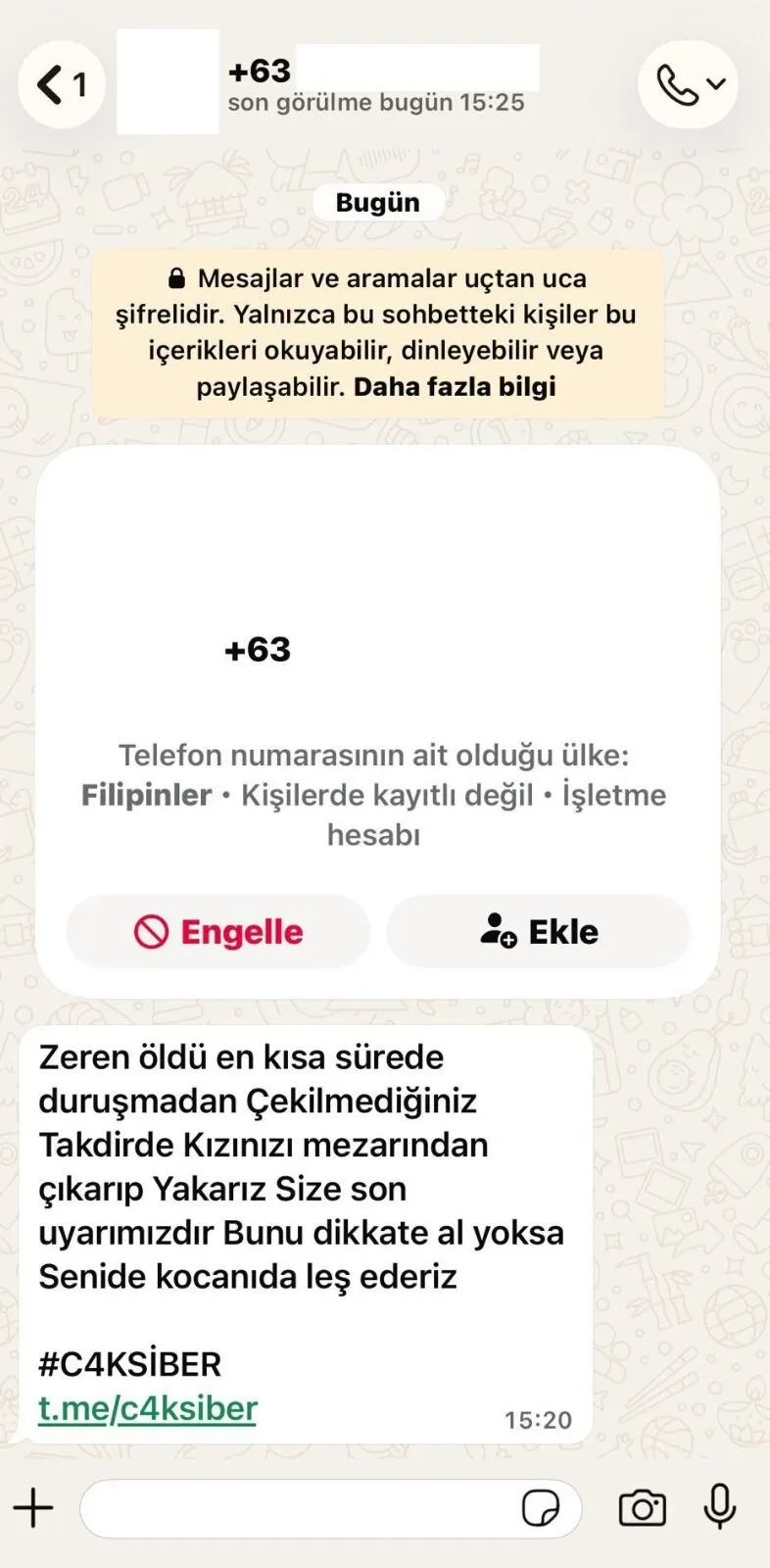Screen dimensions: 770x1568
Task: Tap the back arrow icon
Action: [47, 83]
